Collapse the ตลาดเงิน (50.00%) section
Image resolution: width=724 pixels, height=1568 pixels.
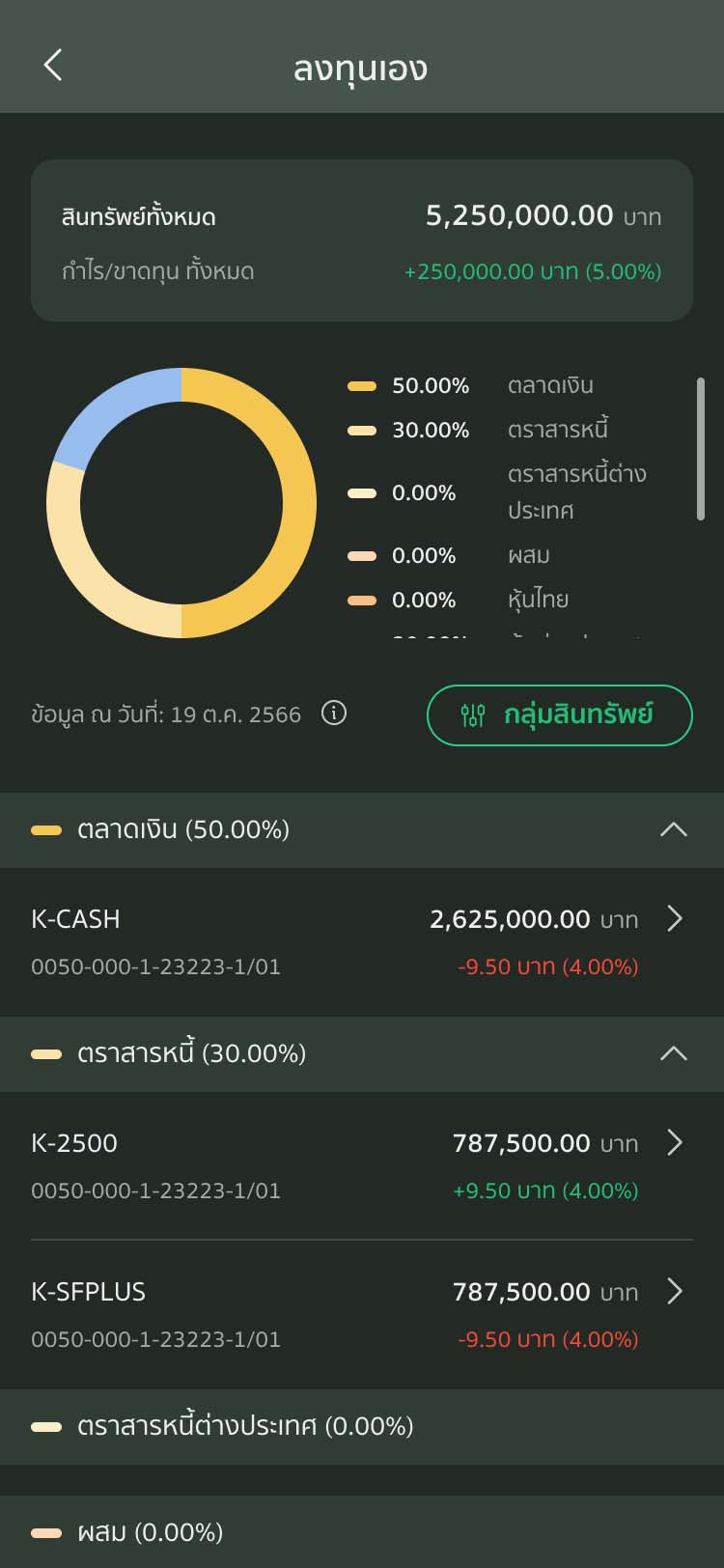673,829
